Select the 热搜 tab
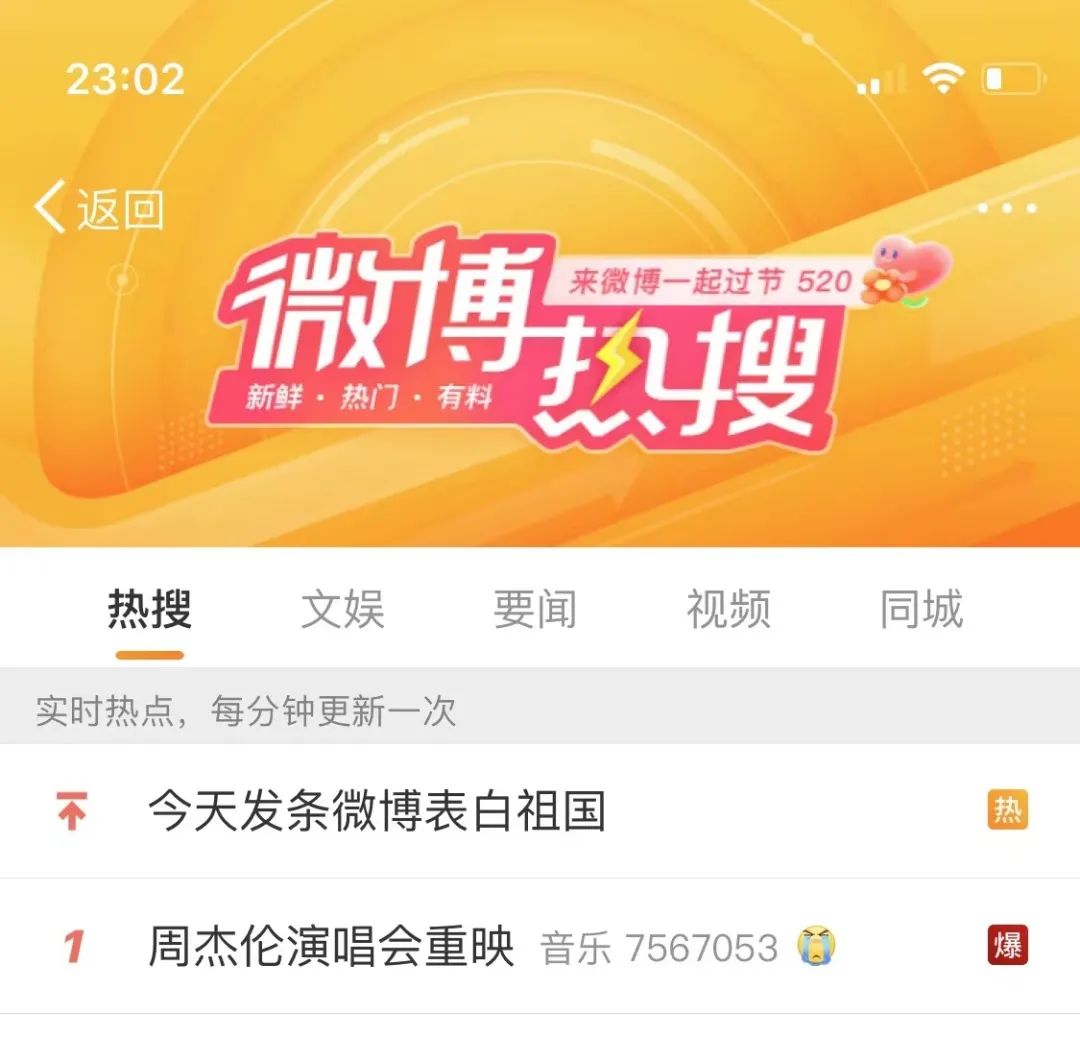 coord(150,610)
